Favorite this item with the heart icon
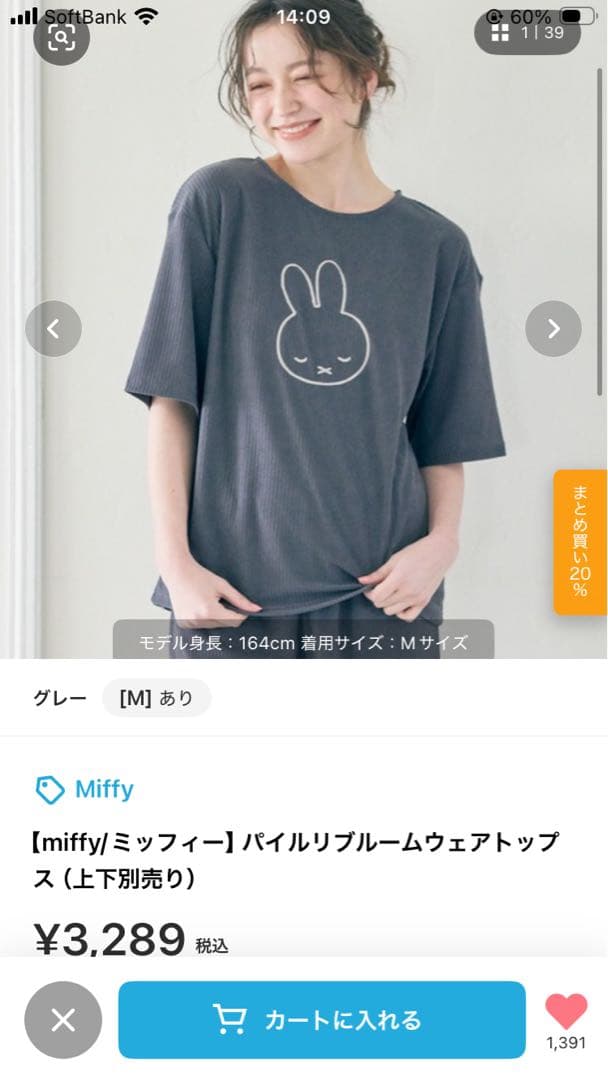This screenshot has height=1080, width=608. pos(566,1012)
